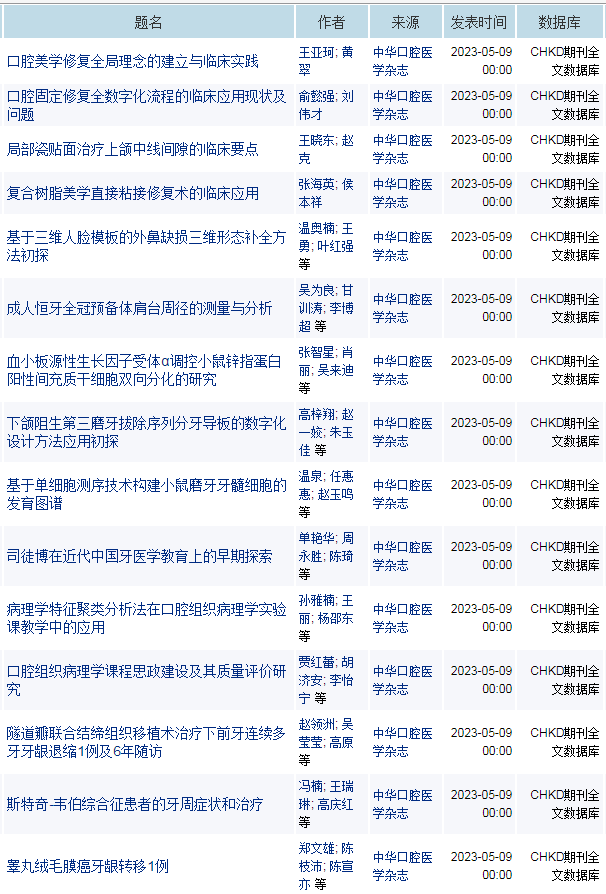Image resolution: width=606 pixels, height=894 pixels.
Task: Open article 口腔美学修复全局理念的建立与临床实践
Action: [x=132, y=62]
